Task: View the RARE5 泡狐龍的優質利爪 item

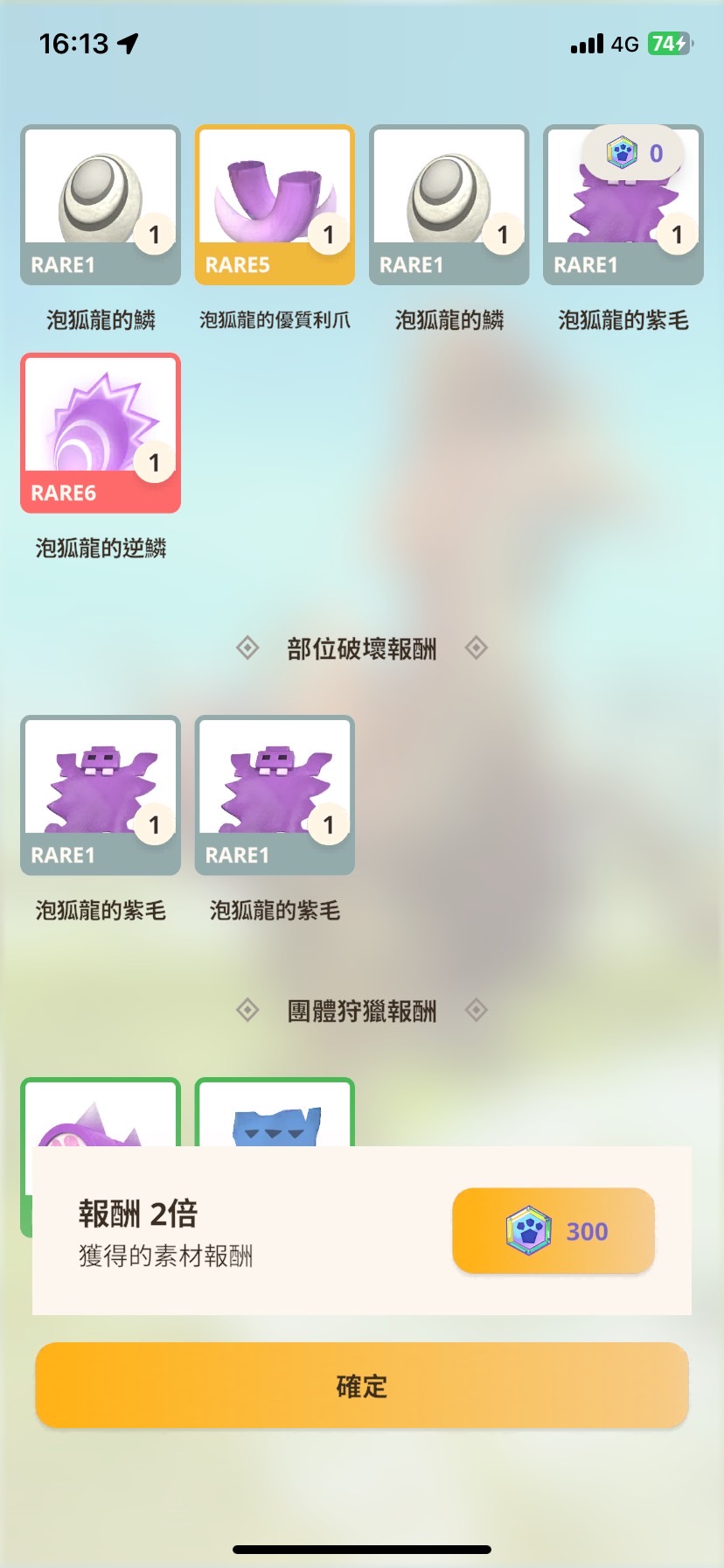Action: click(x=275, y=205)
